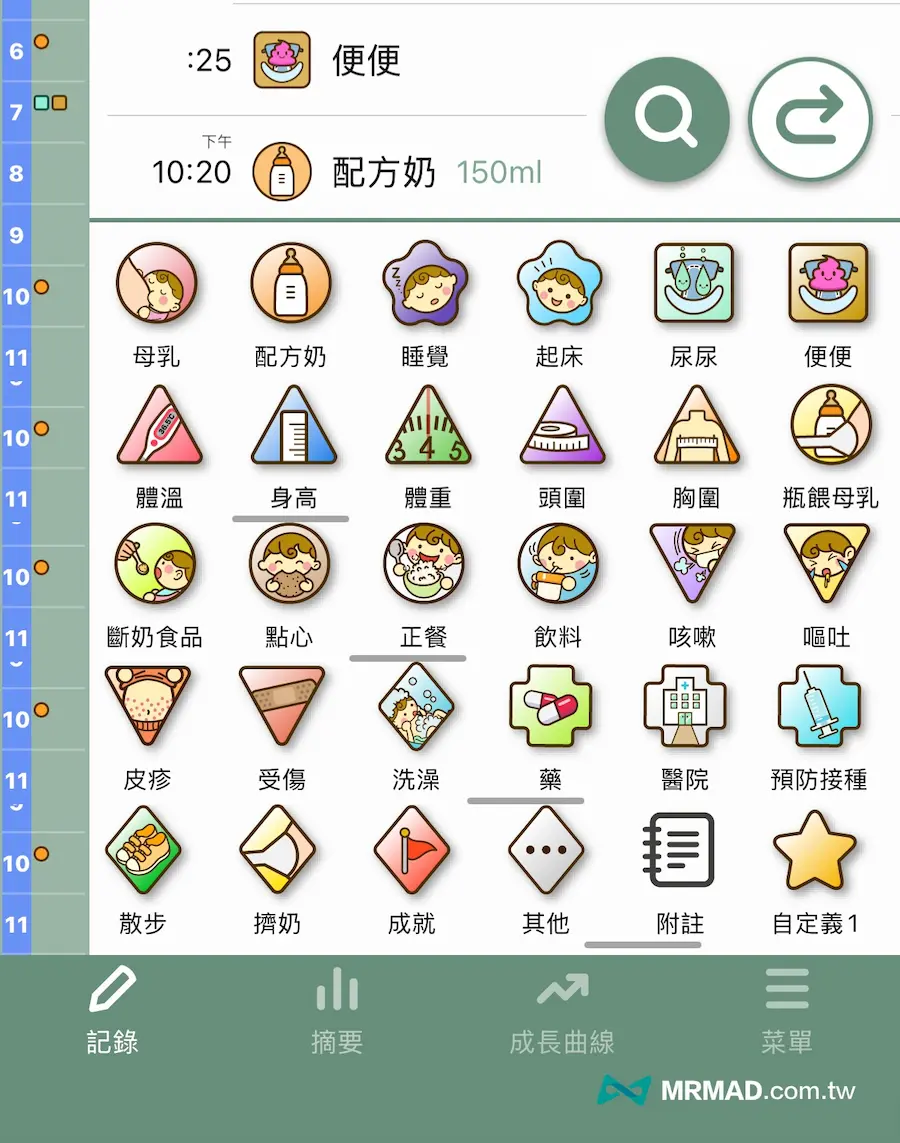Viewport: 900px width, 1143px height.
Task: Tap the green search button
Action: pos(667,118)
